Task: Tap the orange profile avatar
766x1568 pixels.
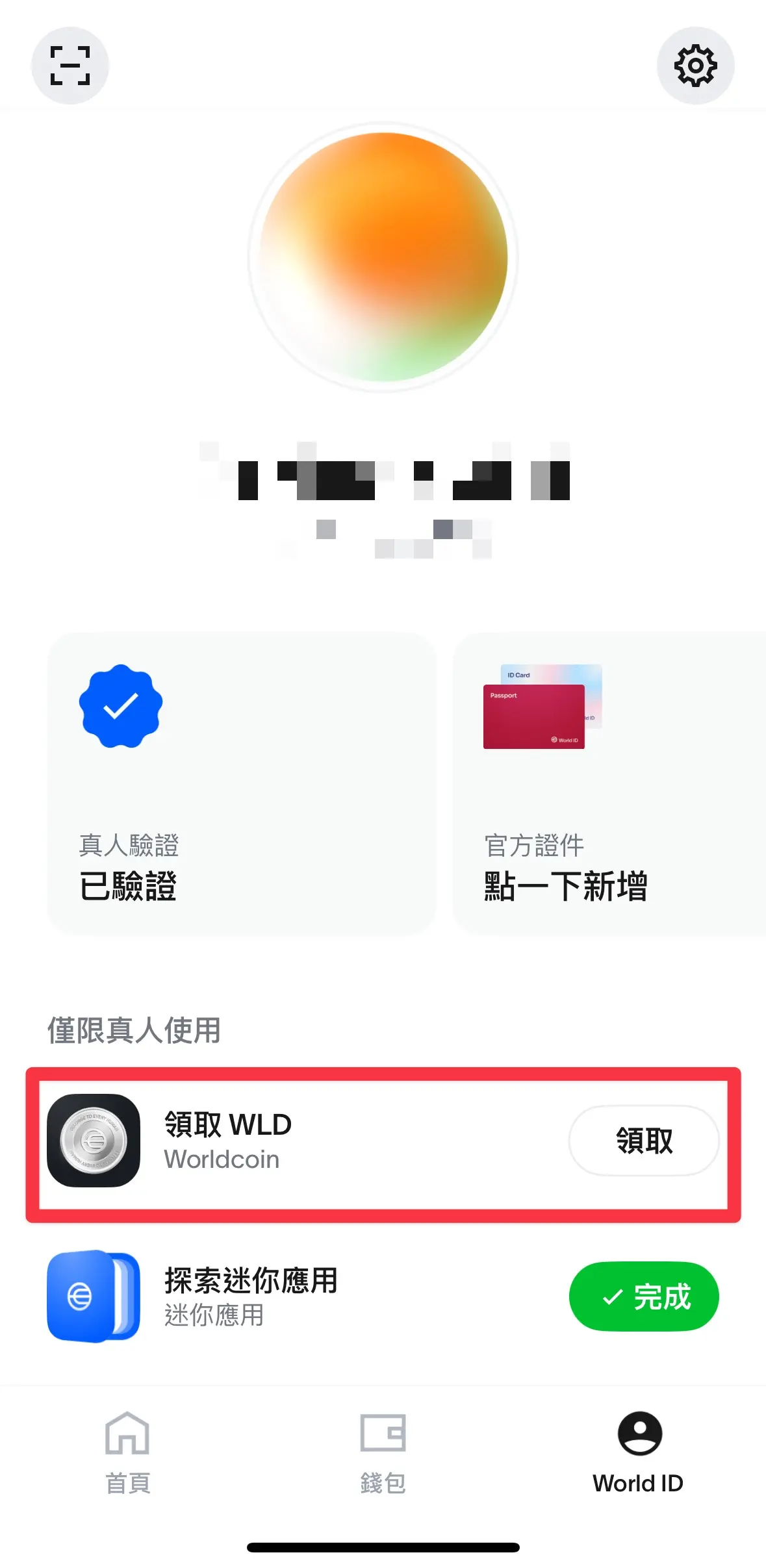Action: pyautogui.click(x=383, y=257)
